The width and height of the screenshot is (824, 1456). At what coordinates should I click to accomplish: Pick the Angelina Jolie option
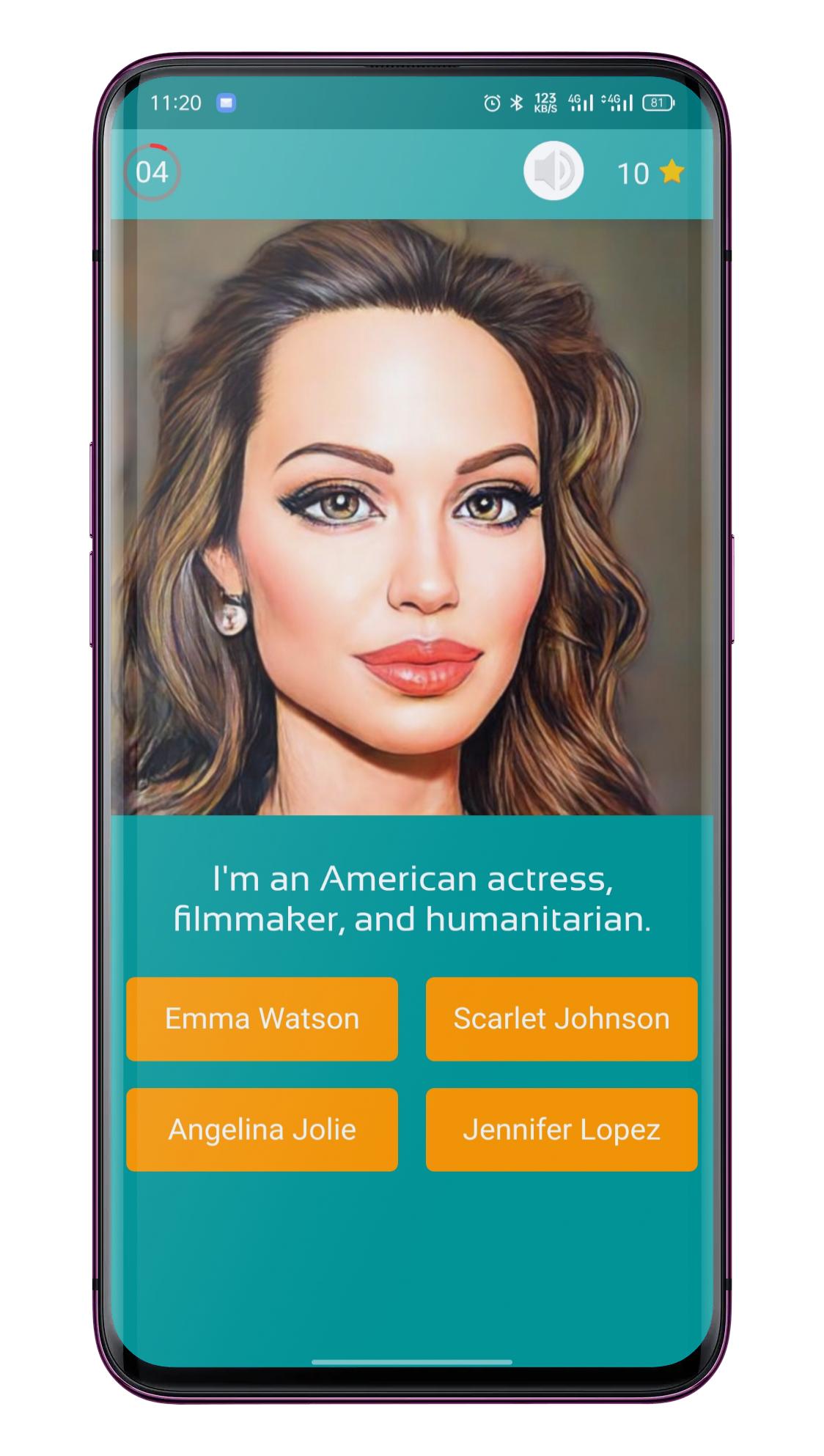coord(262,1129)
